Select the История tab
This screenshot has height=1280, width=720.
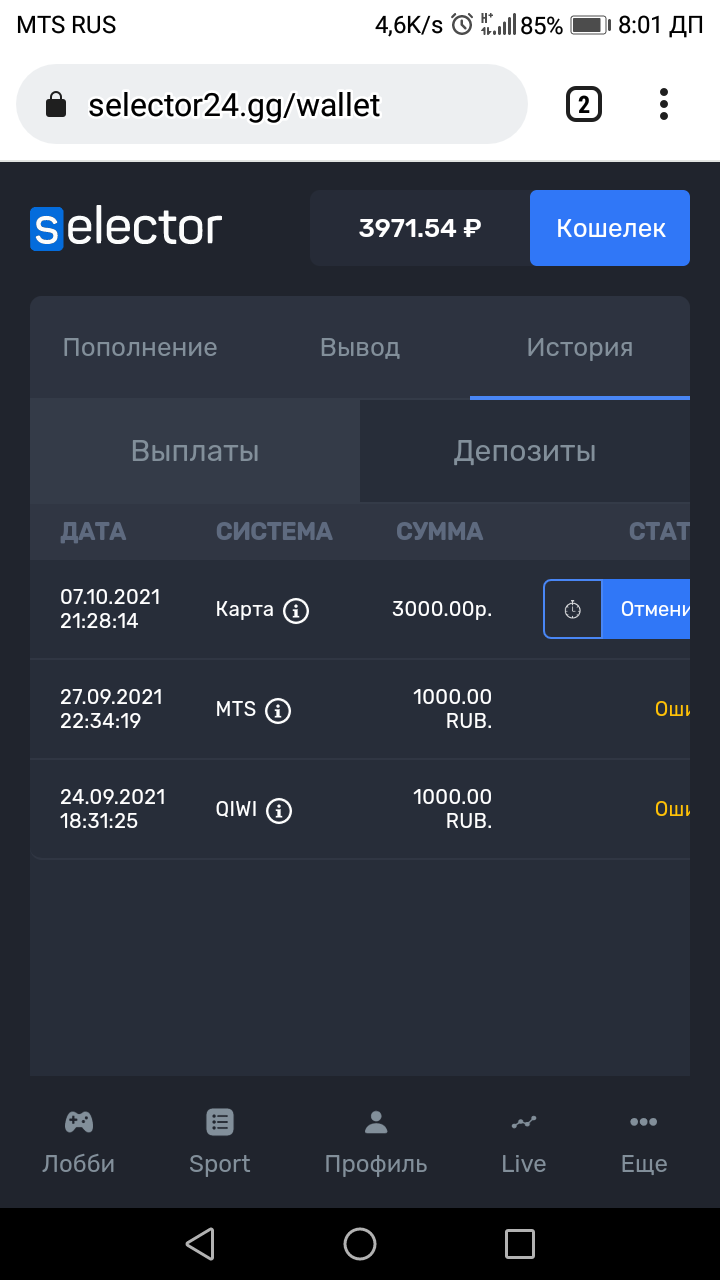(x=580, y=348)
